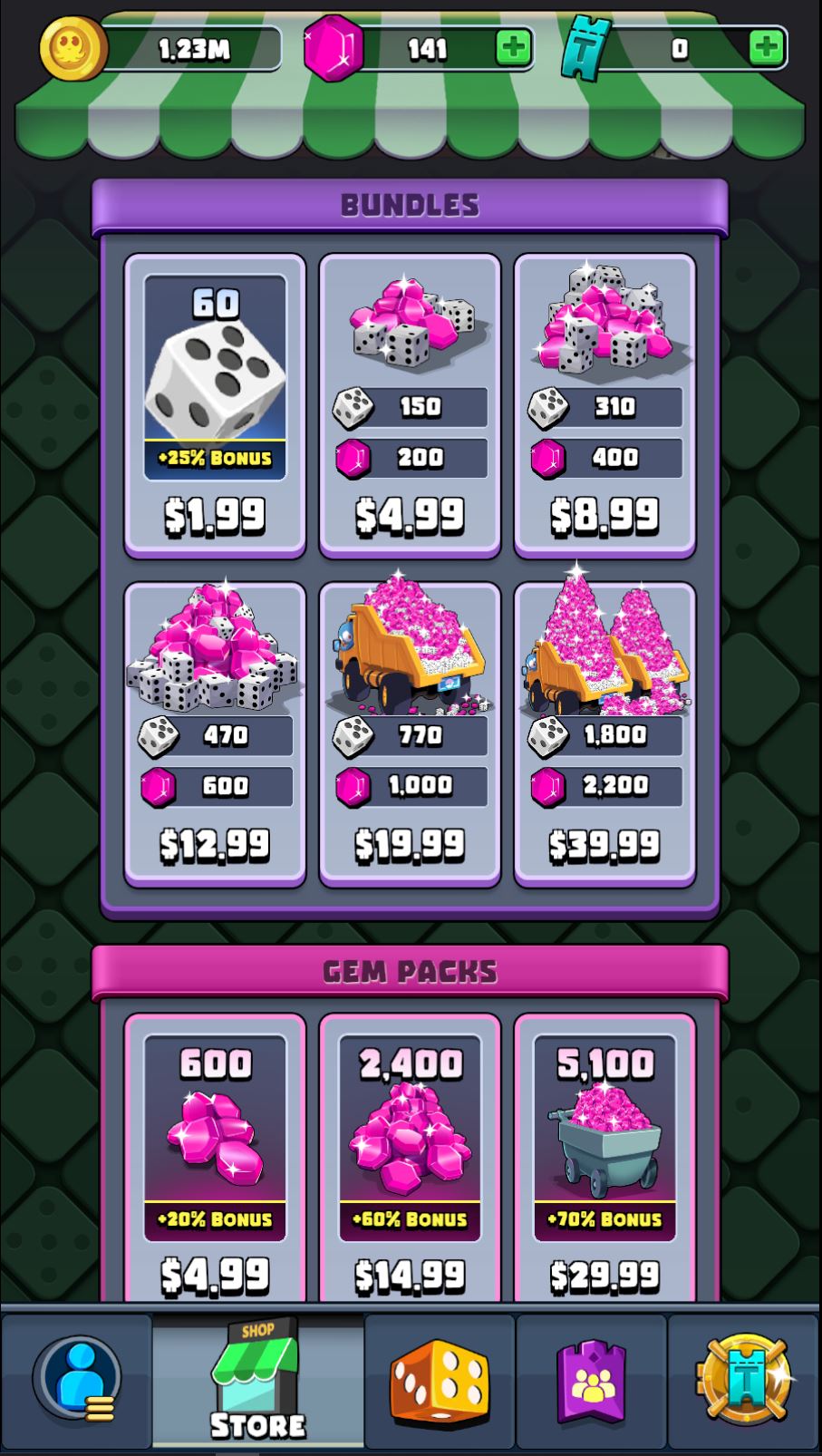Select the $8.99 bundle with 310 dice
This screenshot has height=1456, width=822.
(604, 405)
